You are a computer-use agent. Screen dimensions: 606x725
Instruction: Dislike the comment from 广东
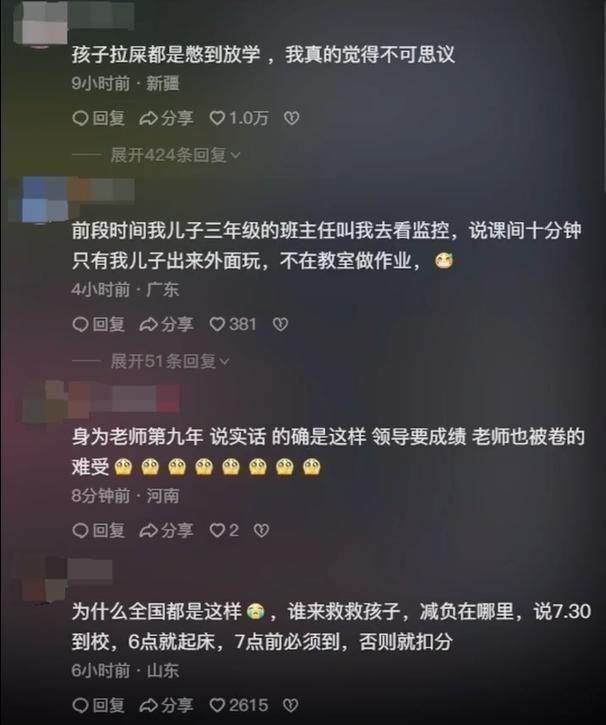click(x=280, y=324)
